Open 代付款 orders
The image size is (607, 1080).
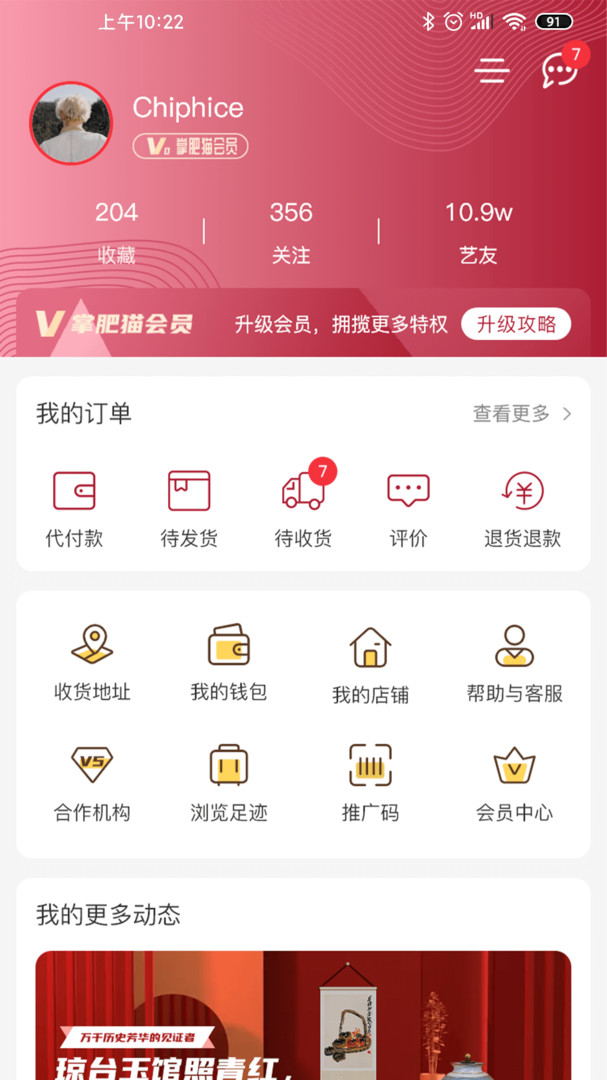pyautogui.click(x=74, y=509)
